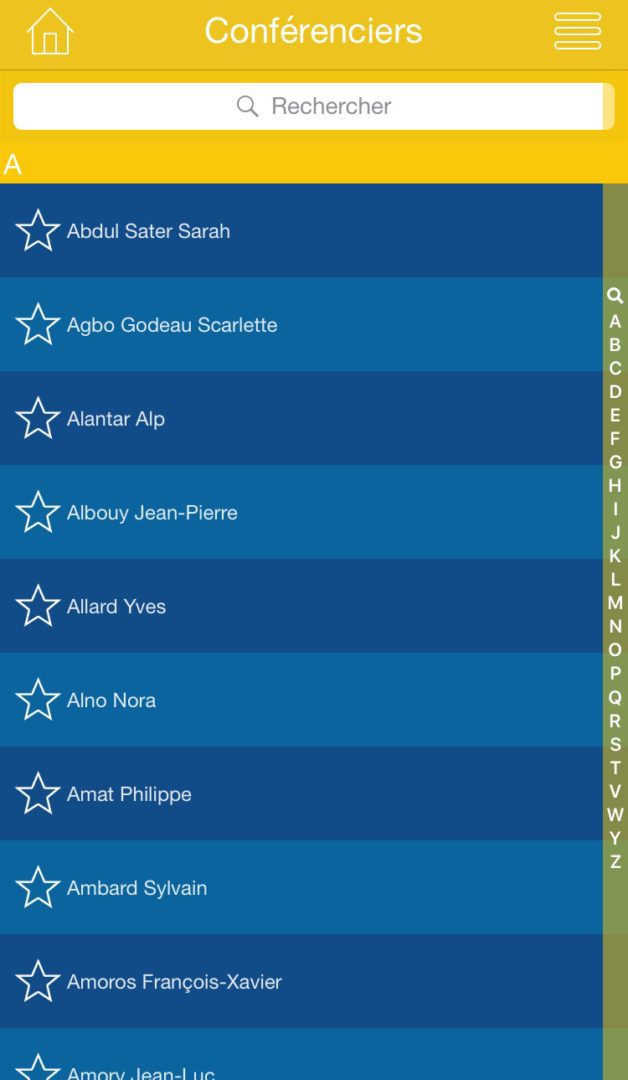The image size is (628, 1080).
Task: Jump to letter S in index
Action: click(x=615, y=744)
